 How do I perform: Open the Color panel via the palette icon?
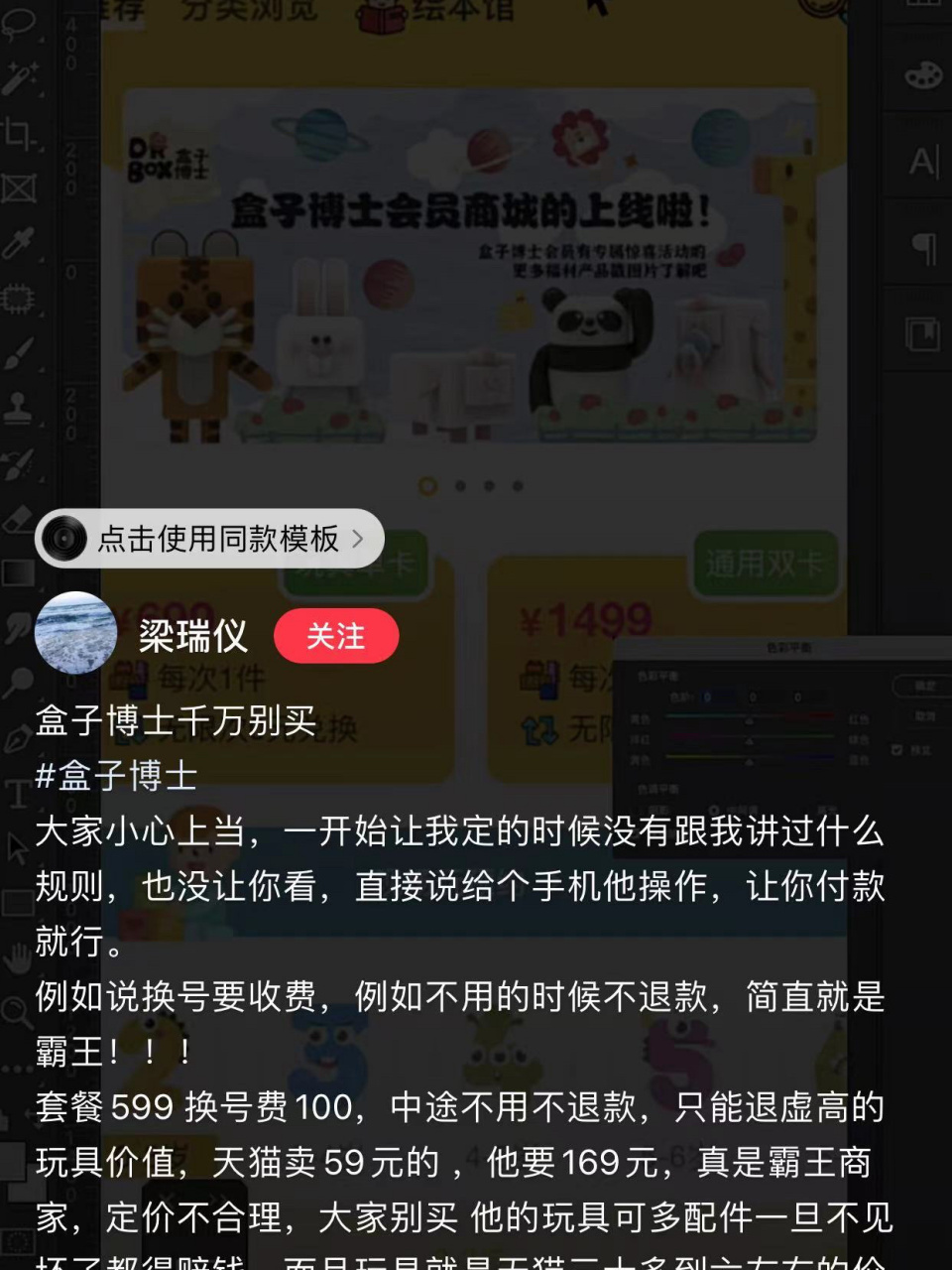(x=923, y=74)
